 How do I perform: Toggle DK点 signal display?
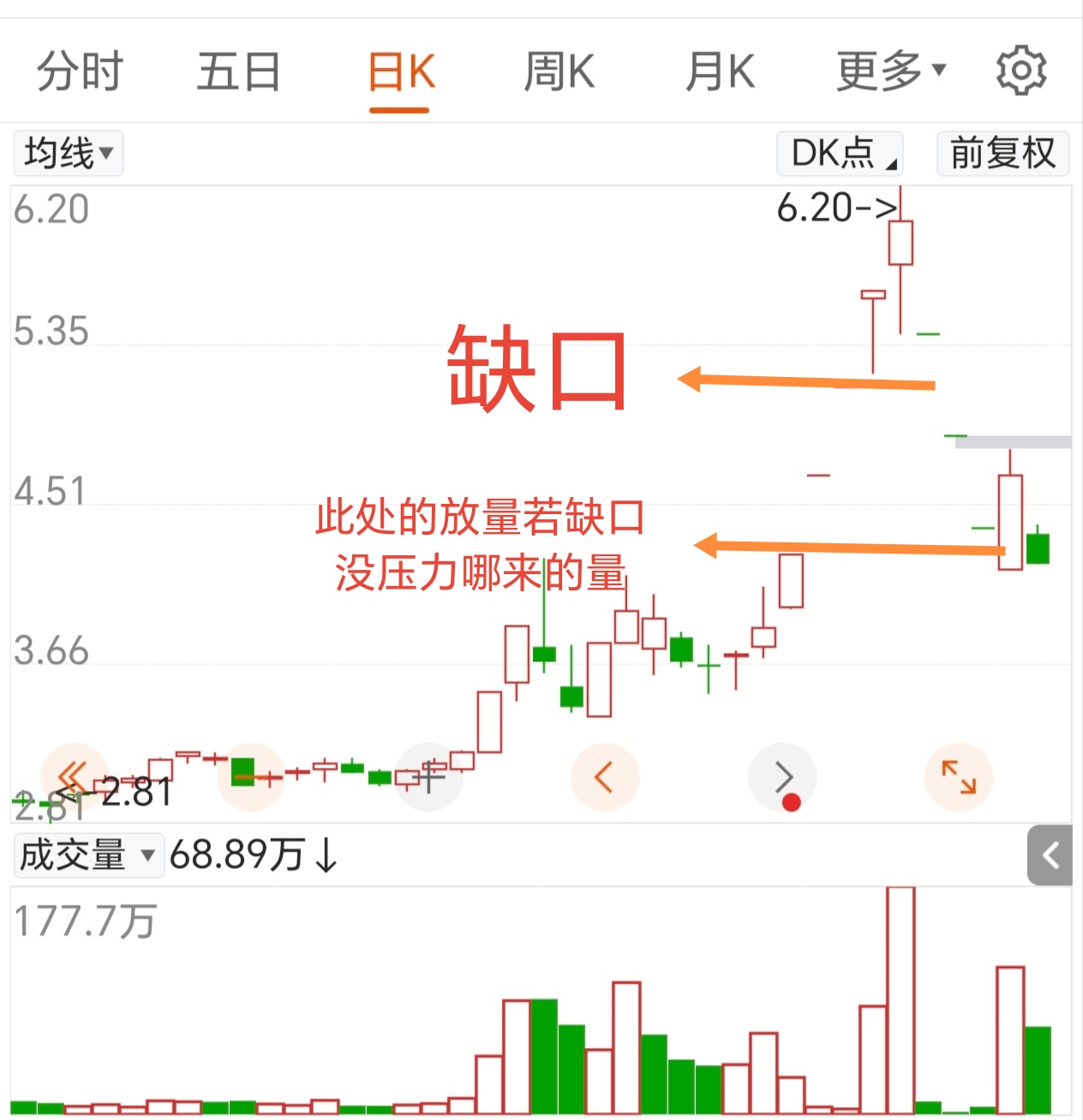[839, 153]
